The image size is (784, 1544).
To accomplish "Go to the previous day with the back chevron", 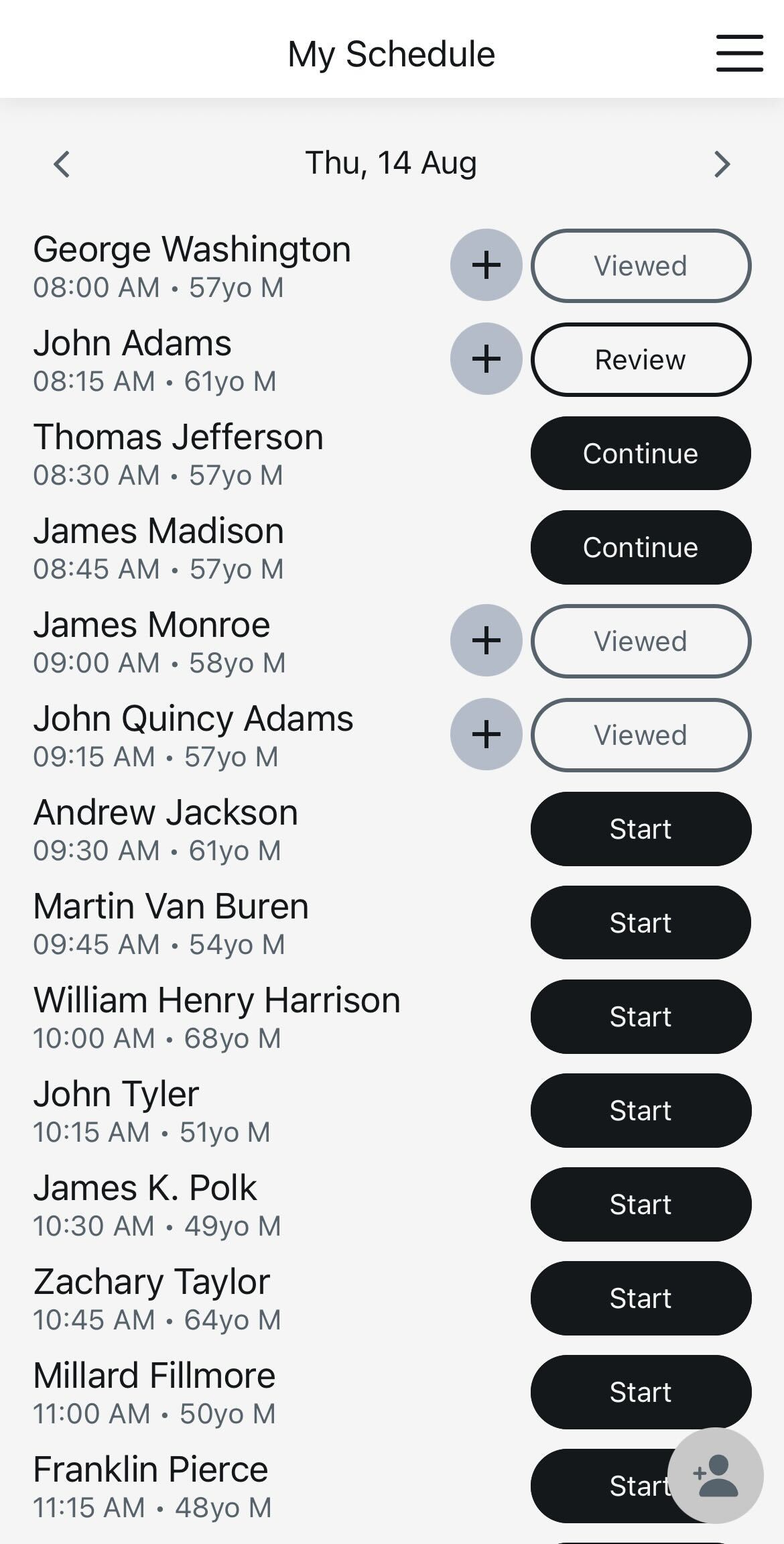I will (61, 164).
